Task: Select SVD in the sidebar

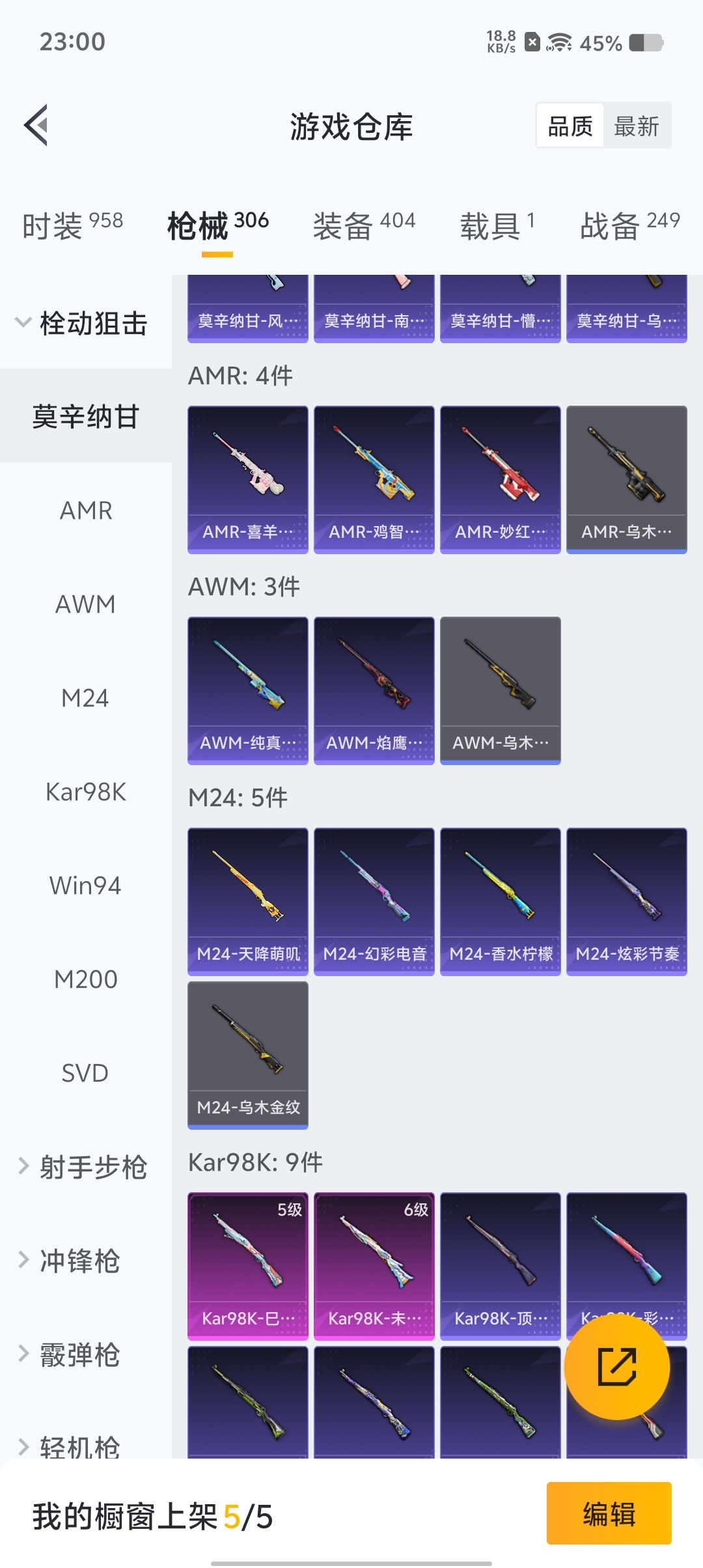Action: tap(85, 1073)
